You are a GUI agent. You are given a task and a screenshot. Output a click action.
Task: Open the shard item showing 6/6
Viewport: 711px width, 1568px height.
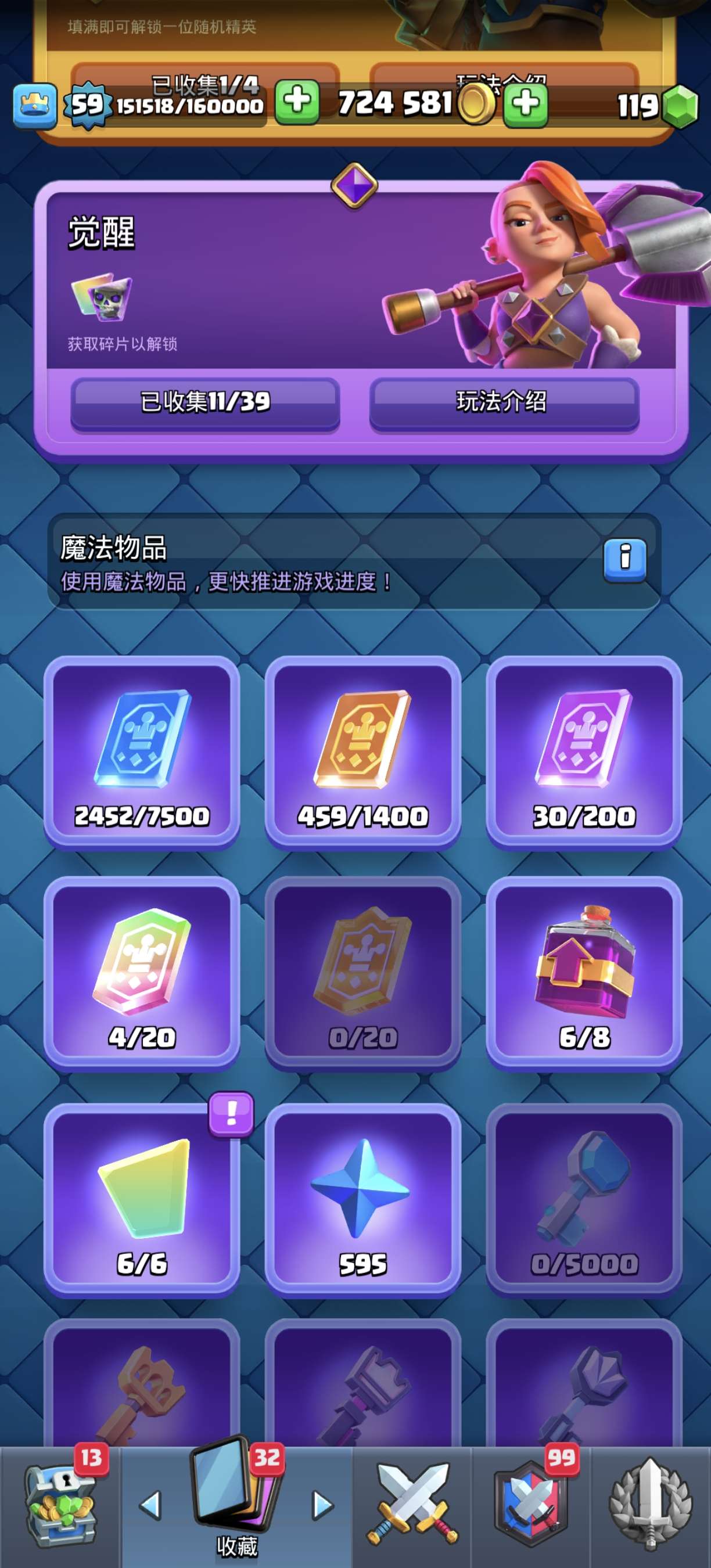[142, 1200]
